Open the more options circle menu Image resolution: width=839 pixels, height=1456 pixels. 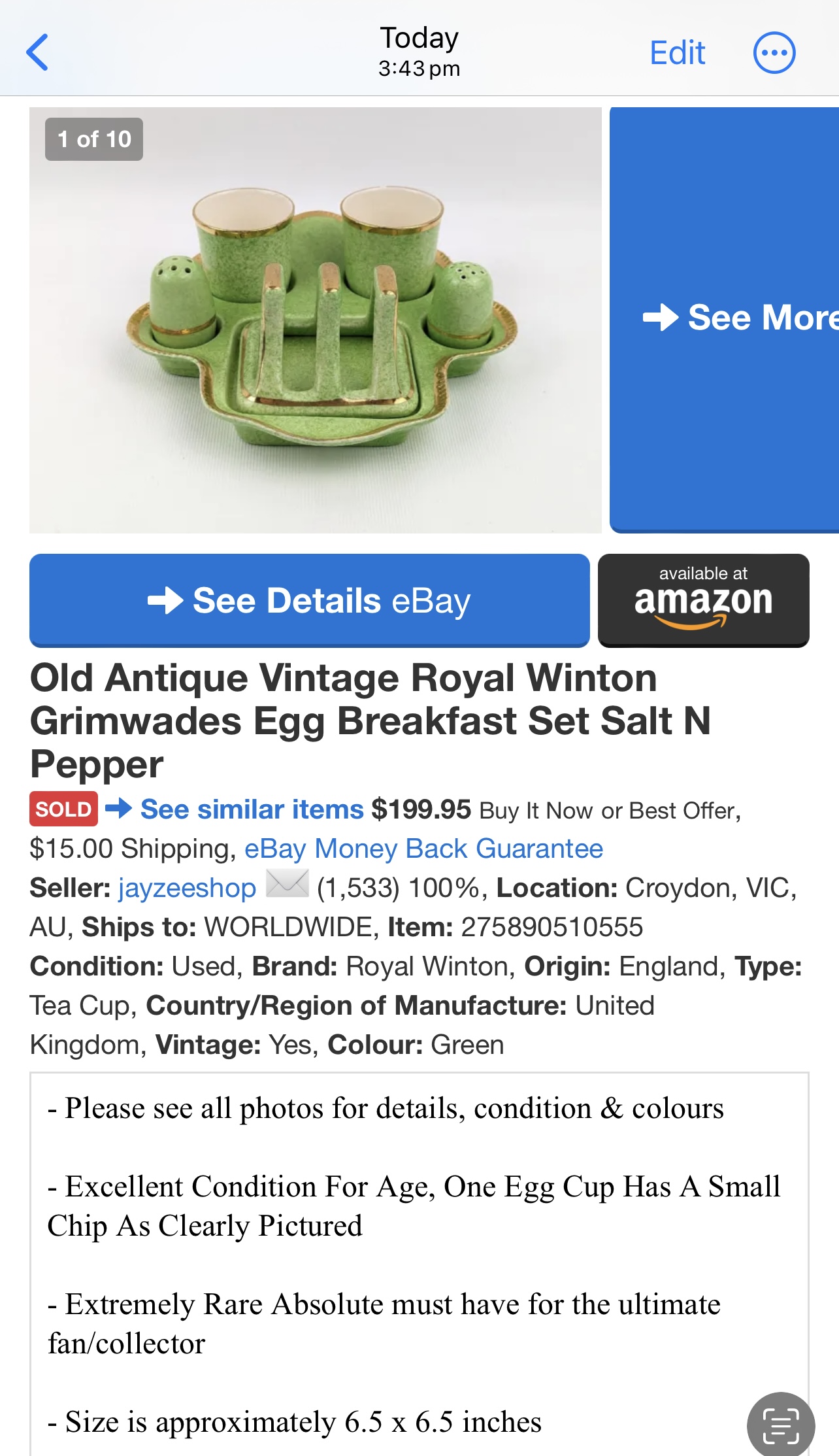774,52
